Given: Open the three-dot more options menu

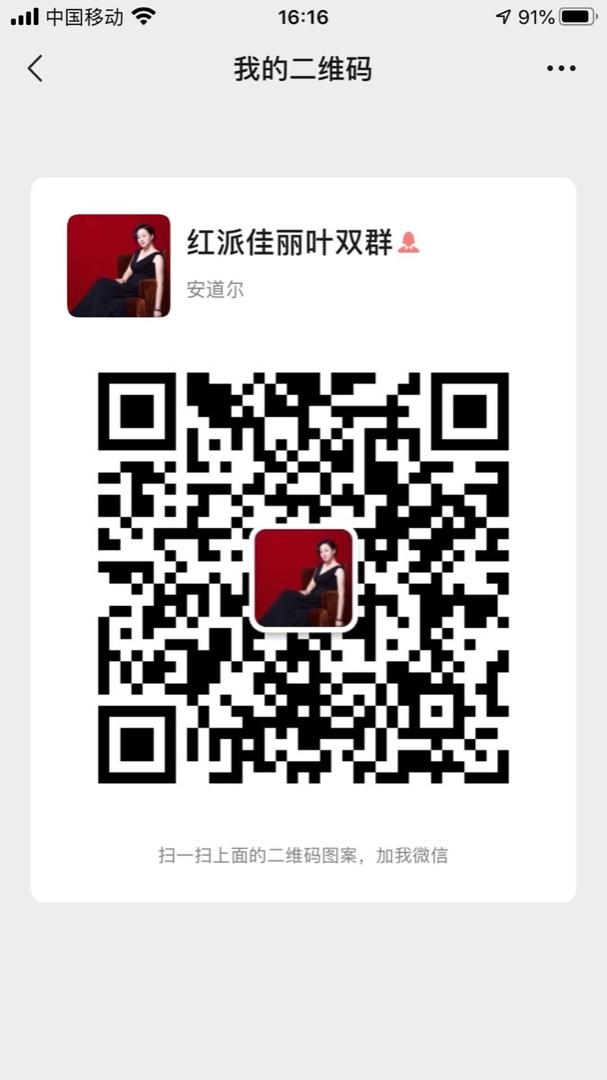Looking at the screenshot, I should pyautogui.click(x=561, y=69).
